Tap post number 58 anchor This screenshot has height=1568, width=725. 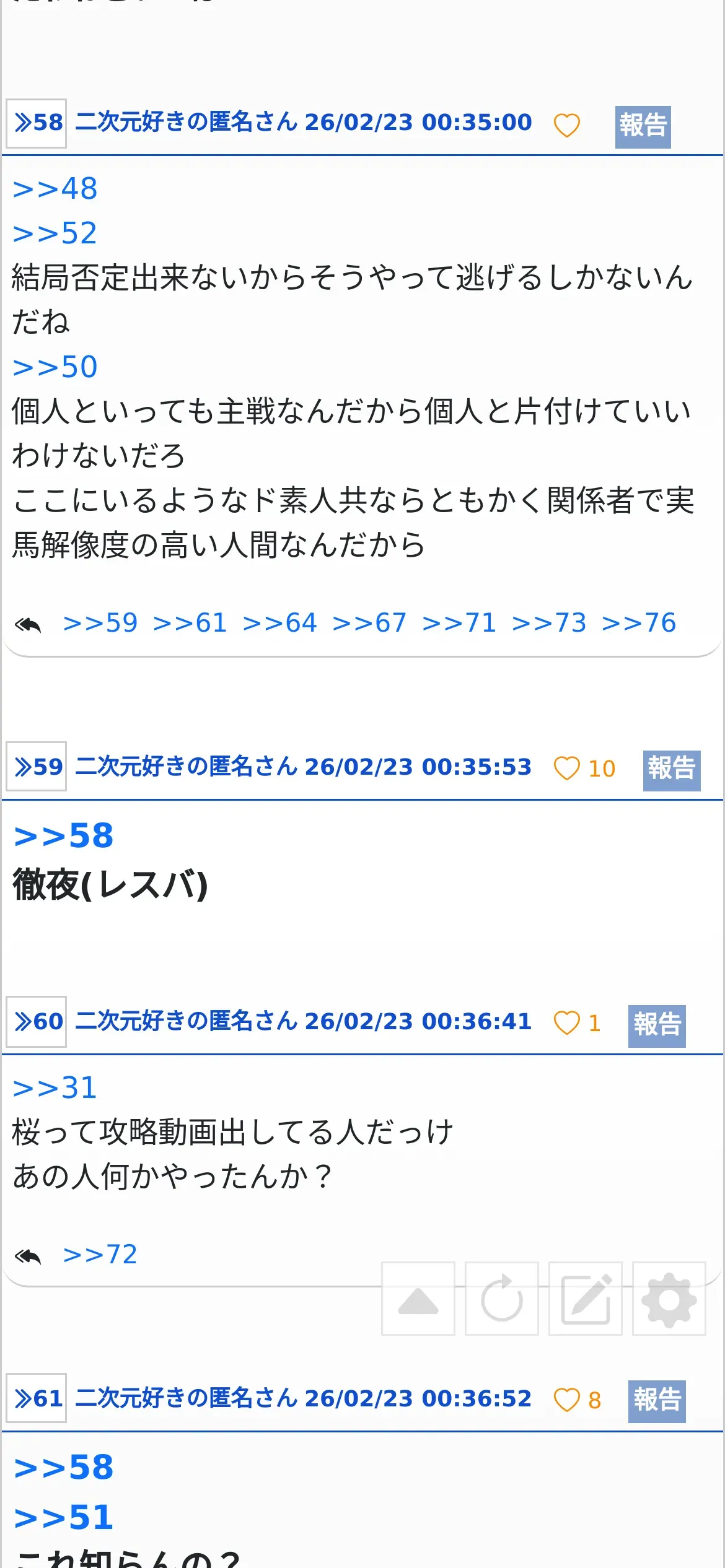(x=37, y=123)
